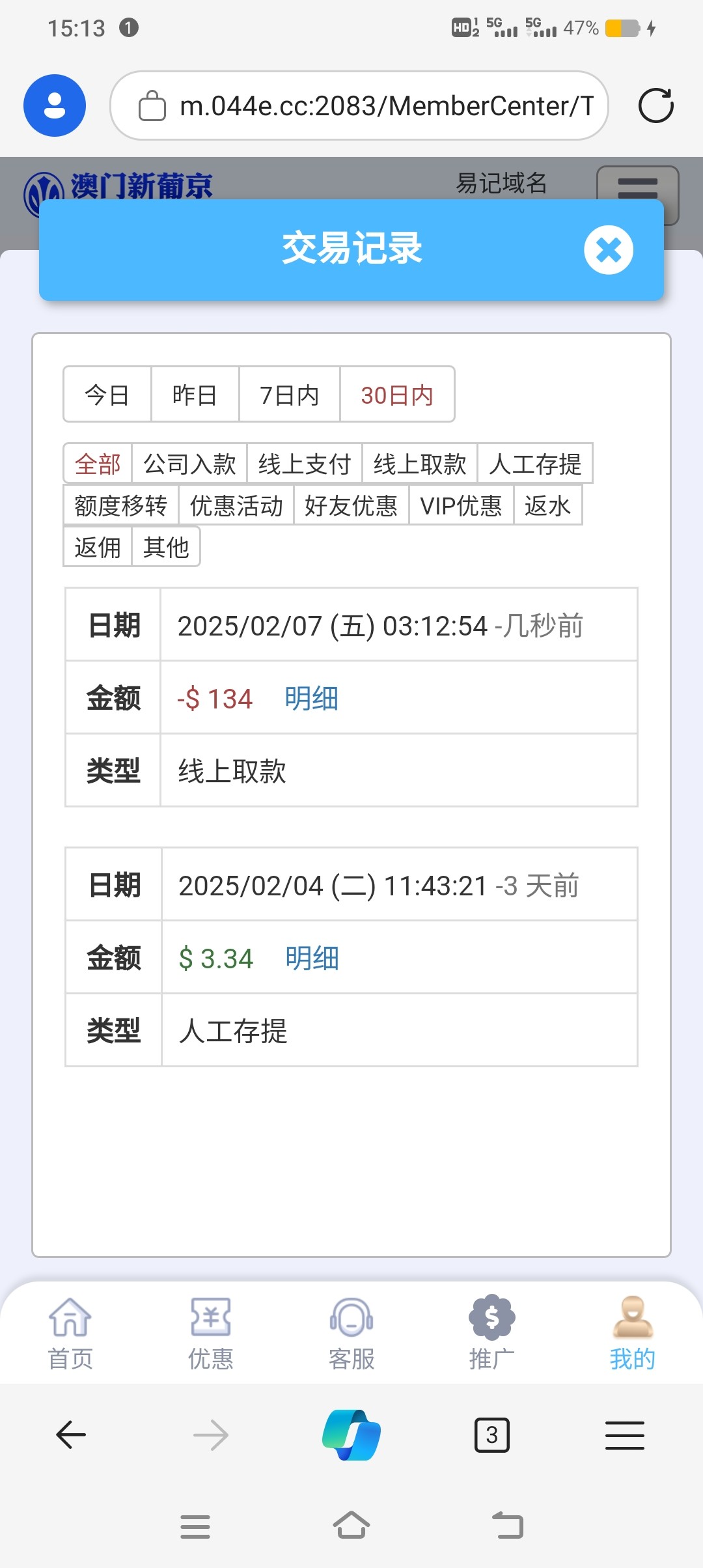Filter records by 今日

click(x=107, y=395)
